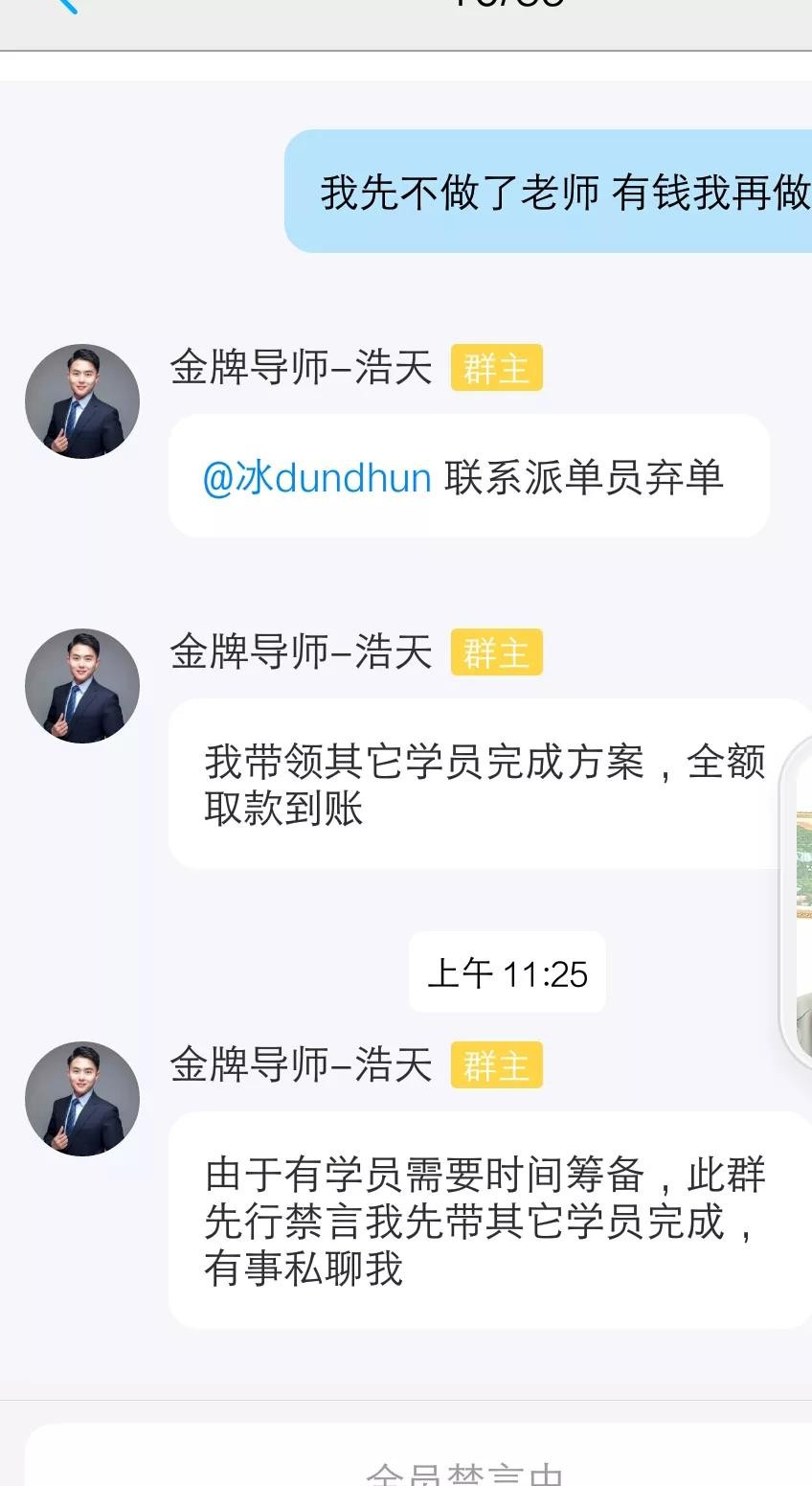Tap the muted 全员禁言中 input box
812x1486 pixels.
(417, 1461)
